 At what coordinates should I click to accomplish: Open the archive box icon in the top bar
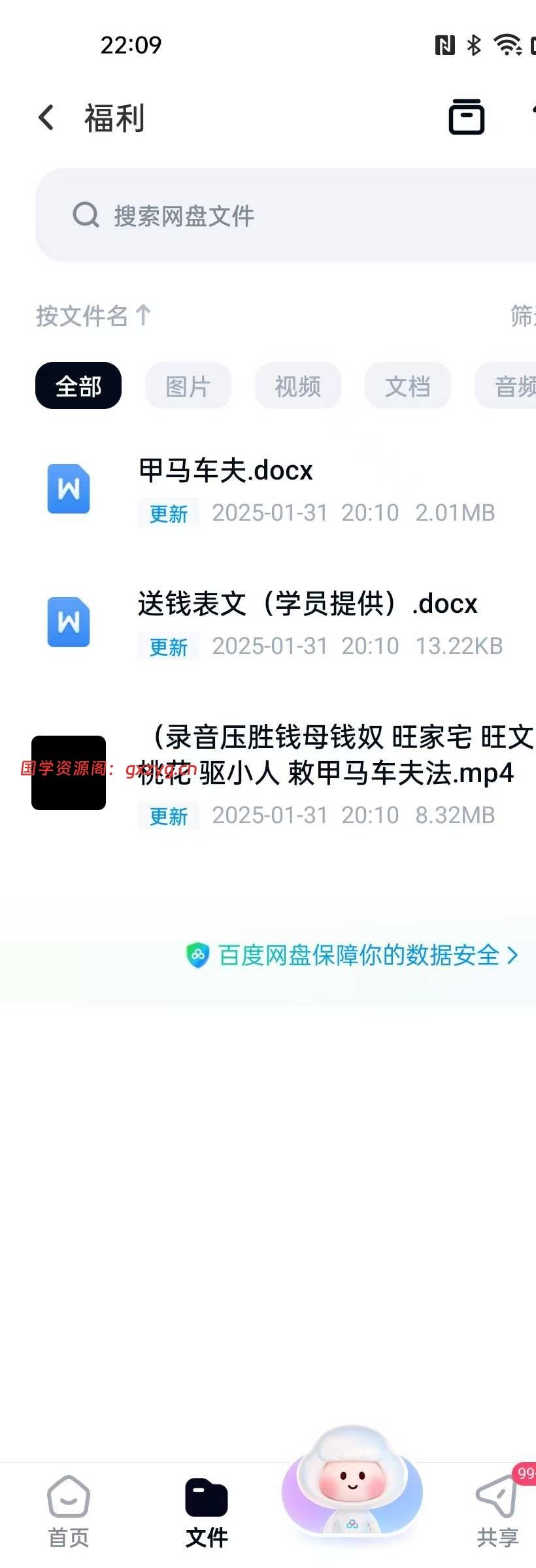coord(466,118)
